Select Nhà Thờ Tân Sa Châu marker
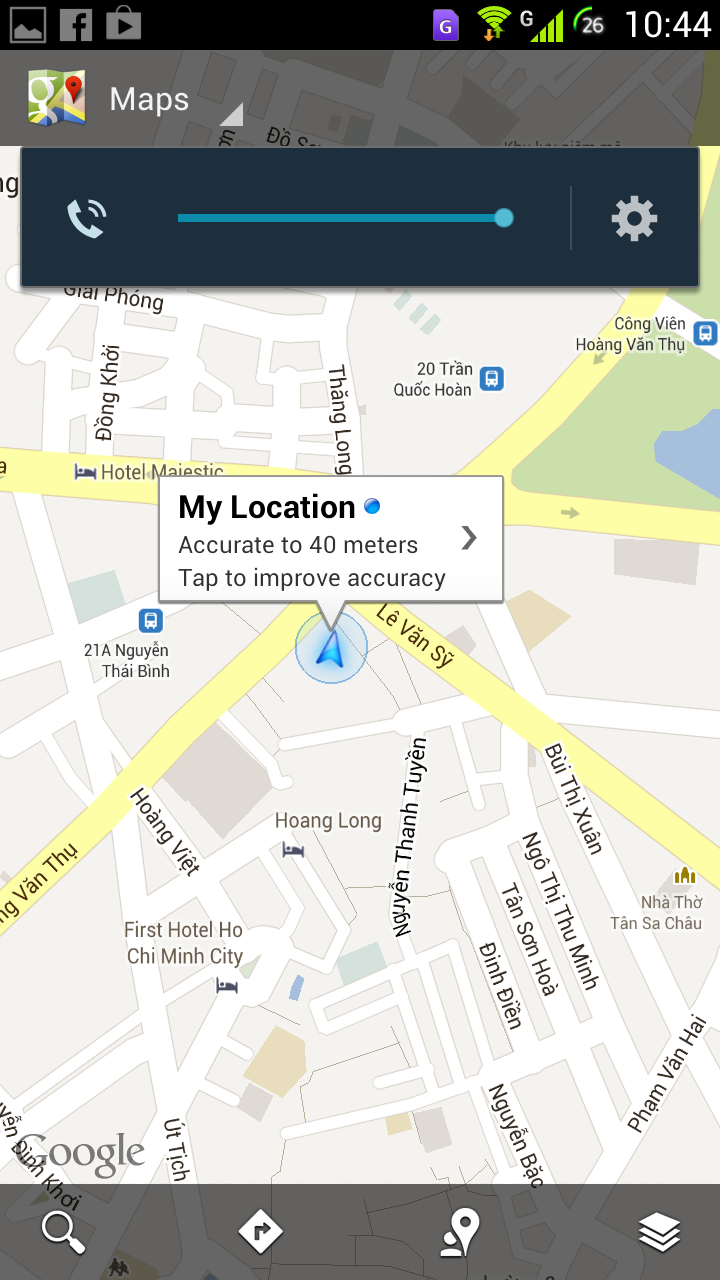720x1280 pixels. [x=685, y=876]
